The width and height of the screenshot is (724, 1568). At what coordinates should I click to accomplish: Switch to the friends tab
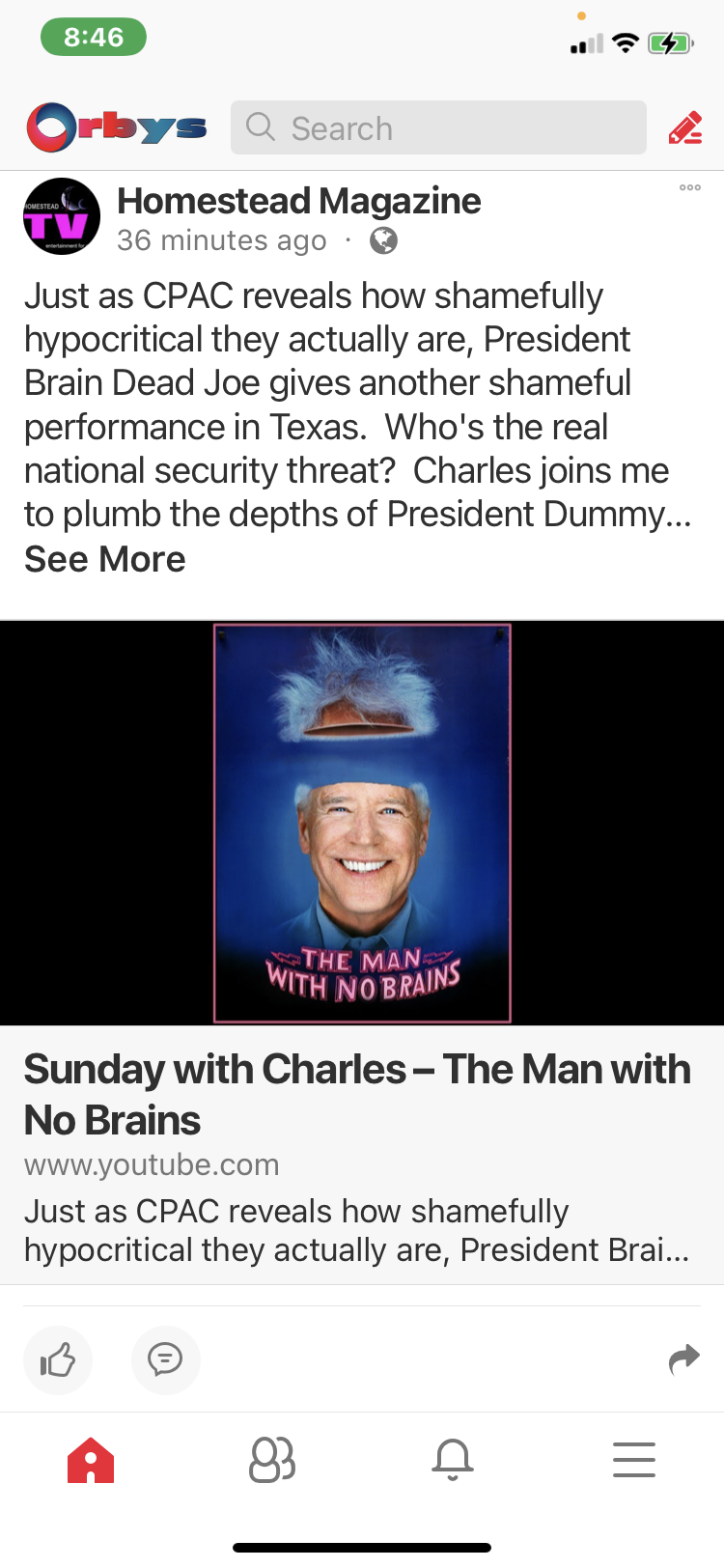pyautogui.click(x=272, y=1460)
